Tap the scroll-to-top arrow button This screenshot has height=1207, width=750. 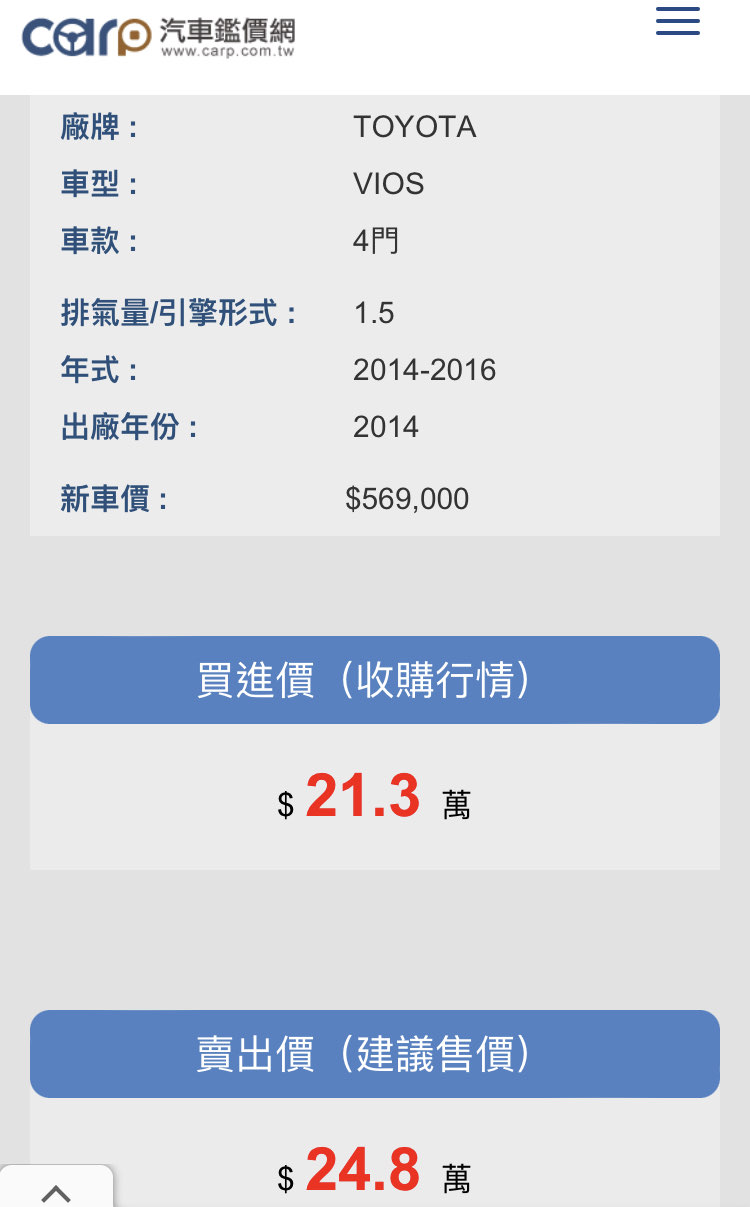[x=56, y=1190]
